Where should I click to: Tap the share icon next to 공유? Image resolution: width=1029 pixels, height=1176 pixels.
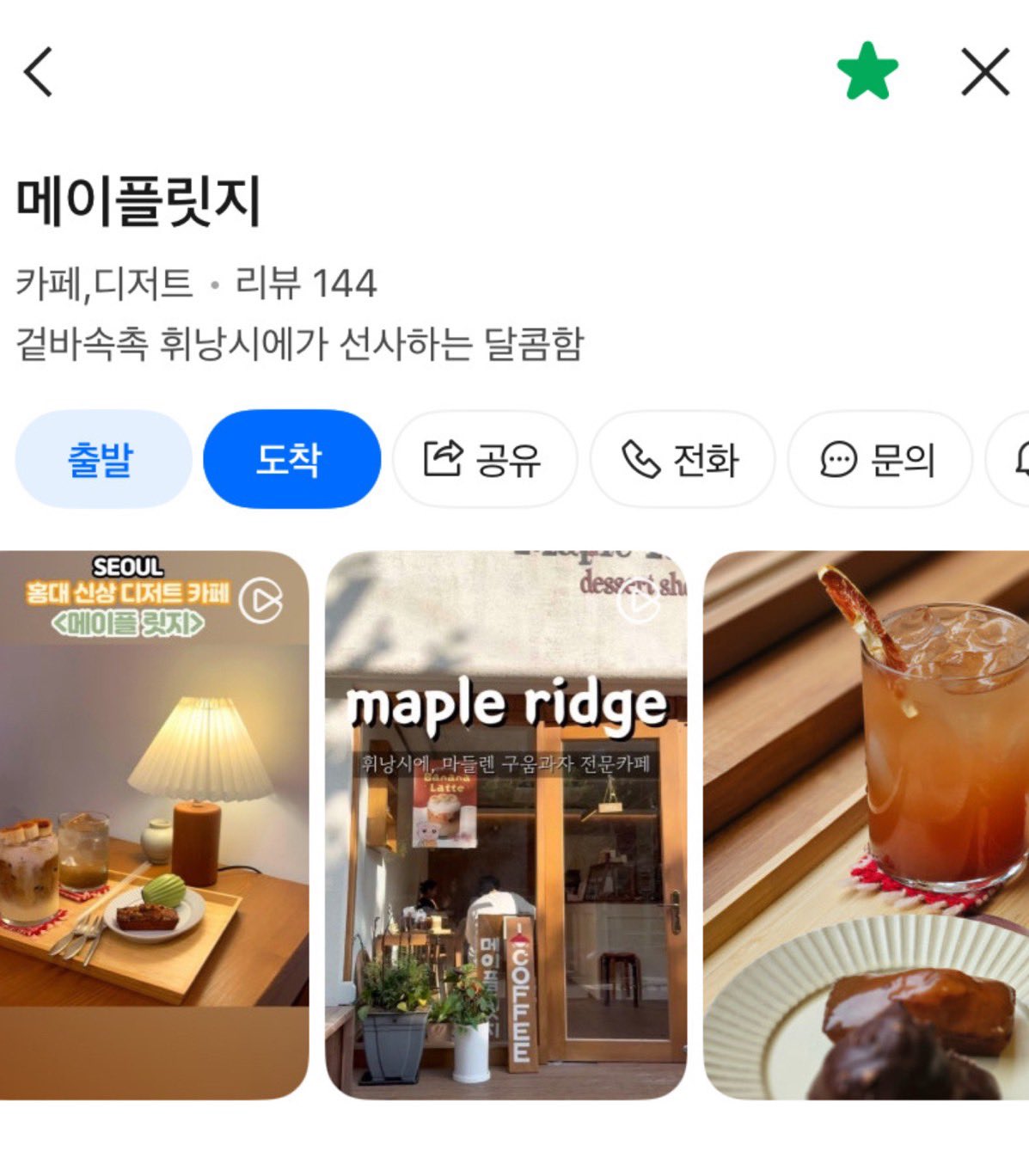click(444, 459)
